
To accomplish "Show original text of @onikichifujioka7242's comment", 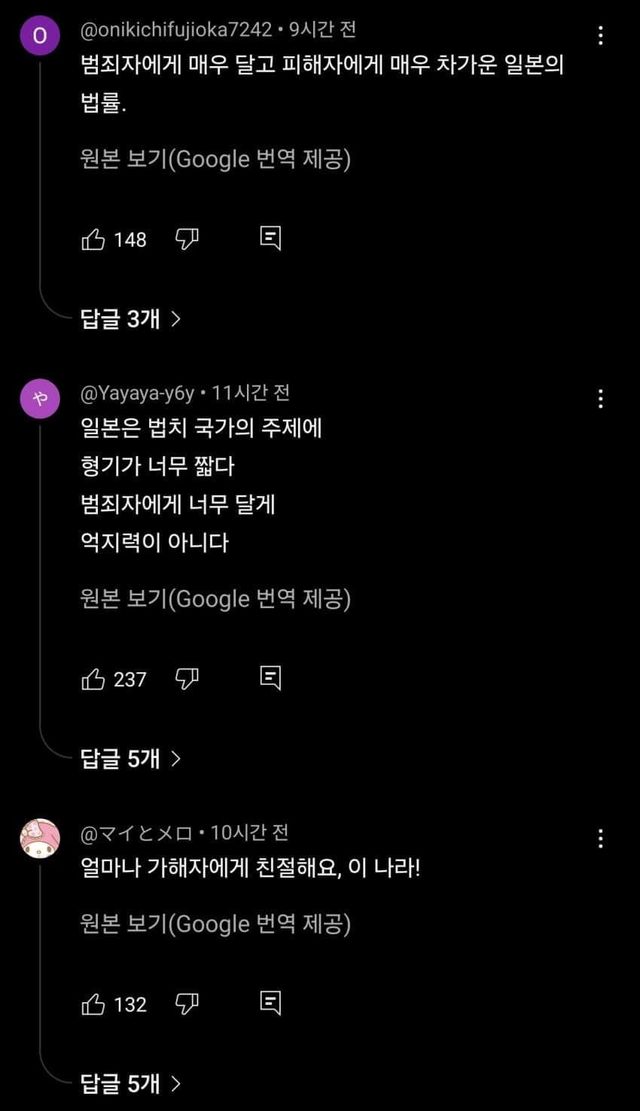I will click(x=216, y=159).
